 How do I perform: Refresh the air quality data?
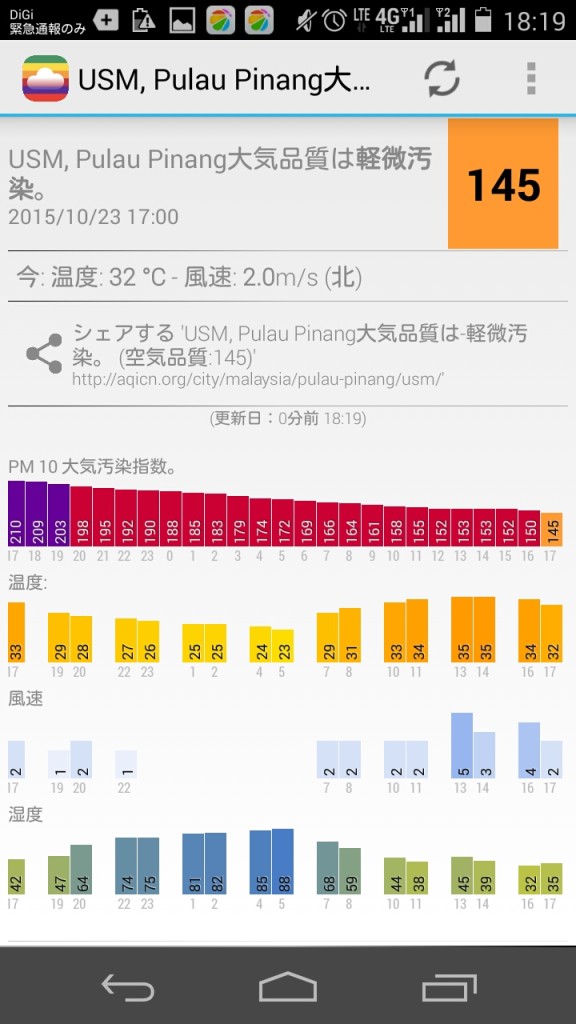(x=442, y=79)
